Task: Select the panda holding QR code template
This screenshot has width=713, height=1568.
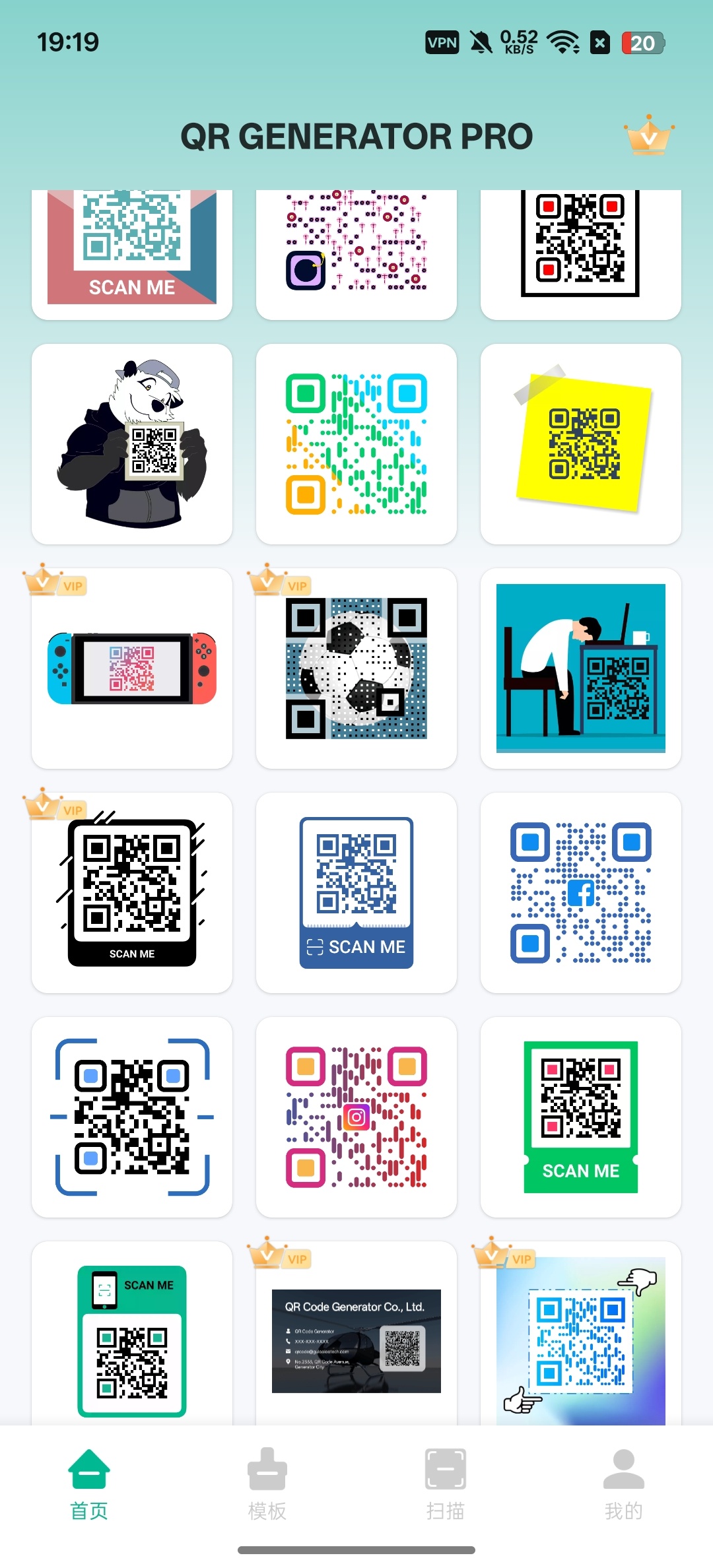Action: coord(131,443)
